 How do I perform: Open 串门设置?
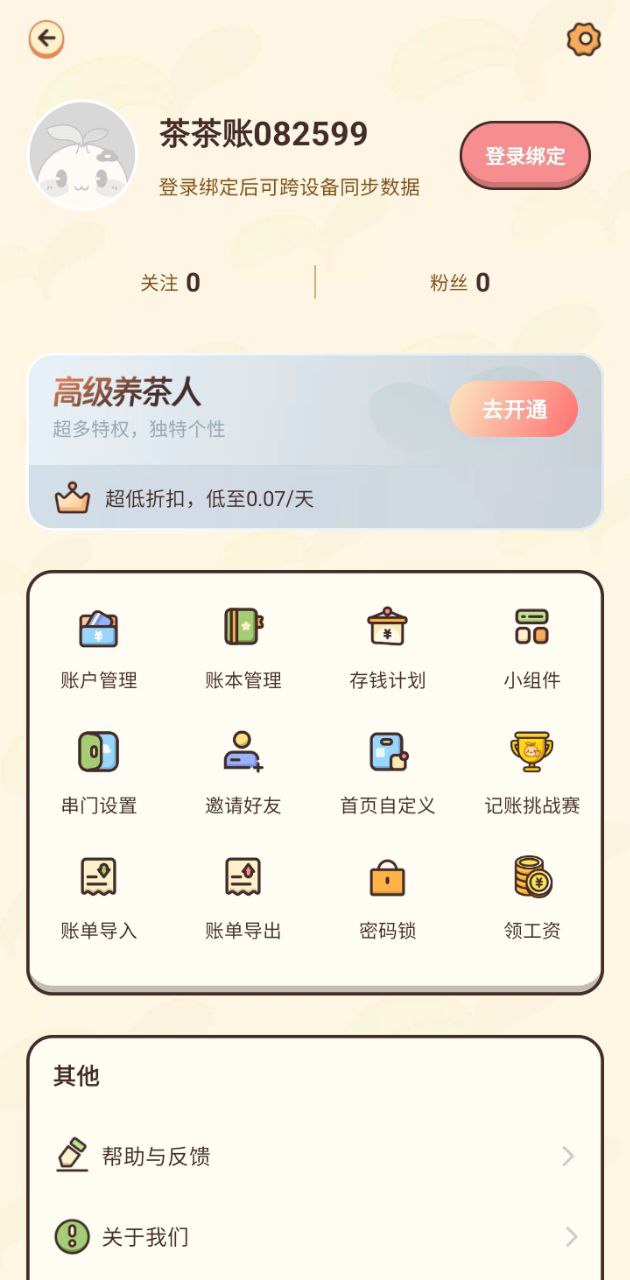pyautogui.click(x=99, y=773)
